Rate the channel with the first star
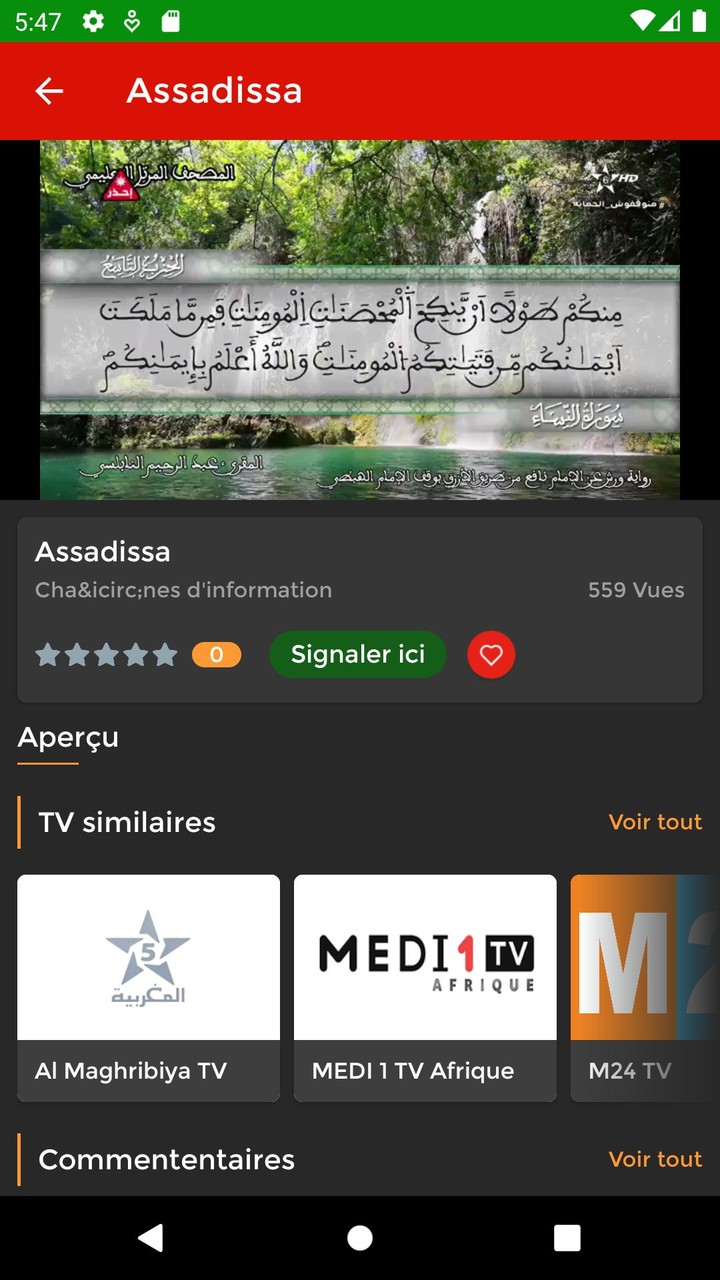This screenshot has width=720, height=1280. [48, 655]
